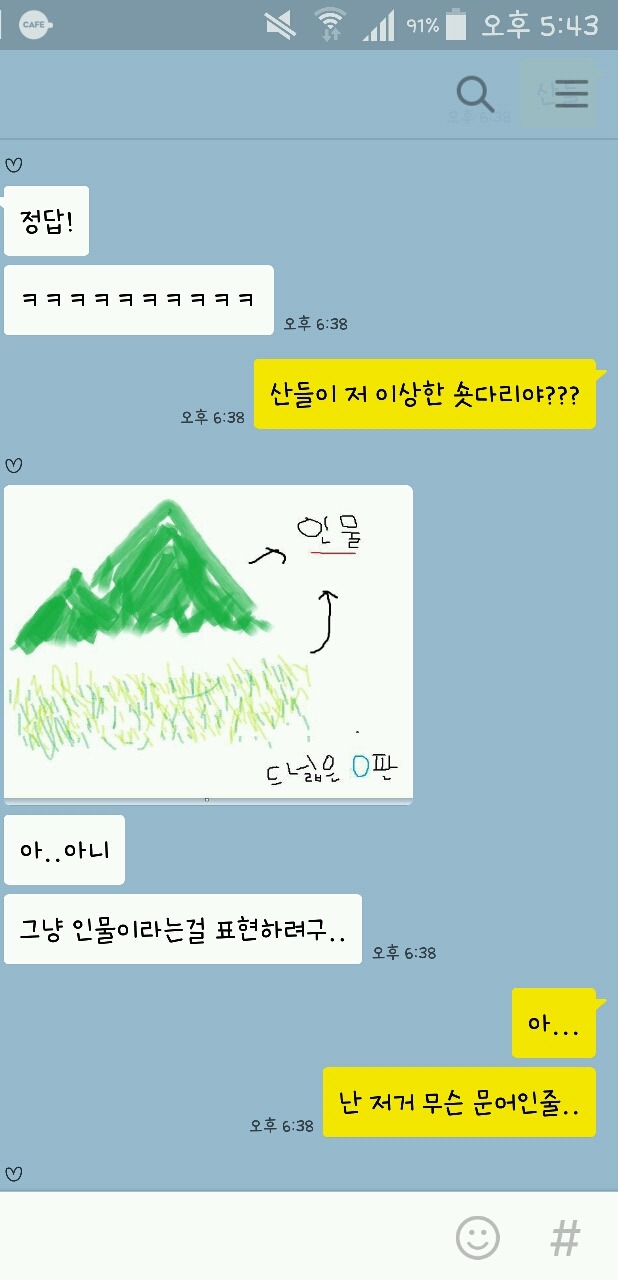This screenshot has width=618, height=1280.
Task: Tap the message input field
Action: pos(220,1237)
